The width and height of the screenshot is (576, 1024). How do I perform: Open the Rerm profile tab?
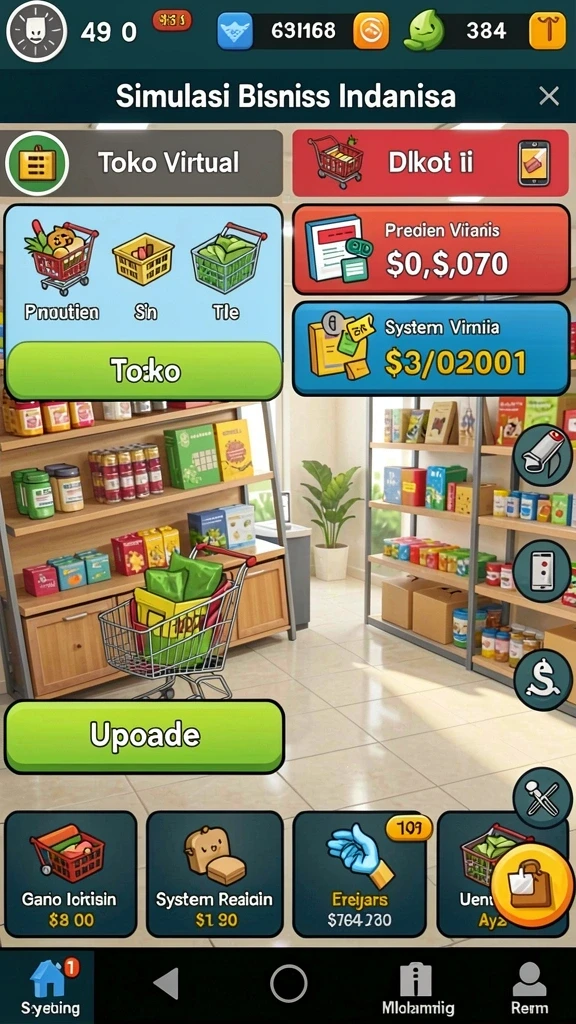point(529,987)
